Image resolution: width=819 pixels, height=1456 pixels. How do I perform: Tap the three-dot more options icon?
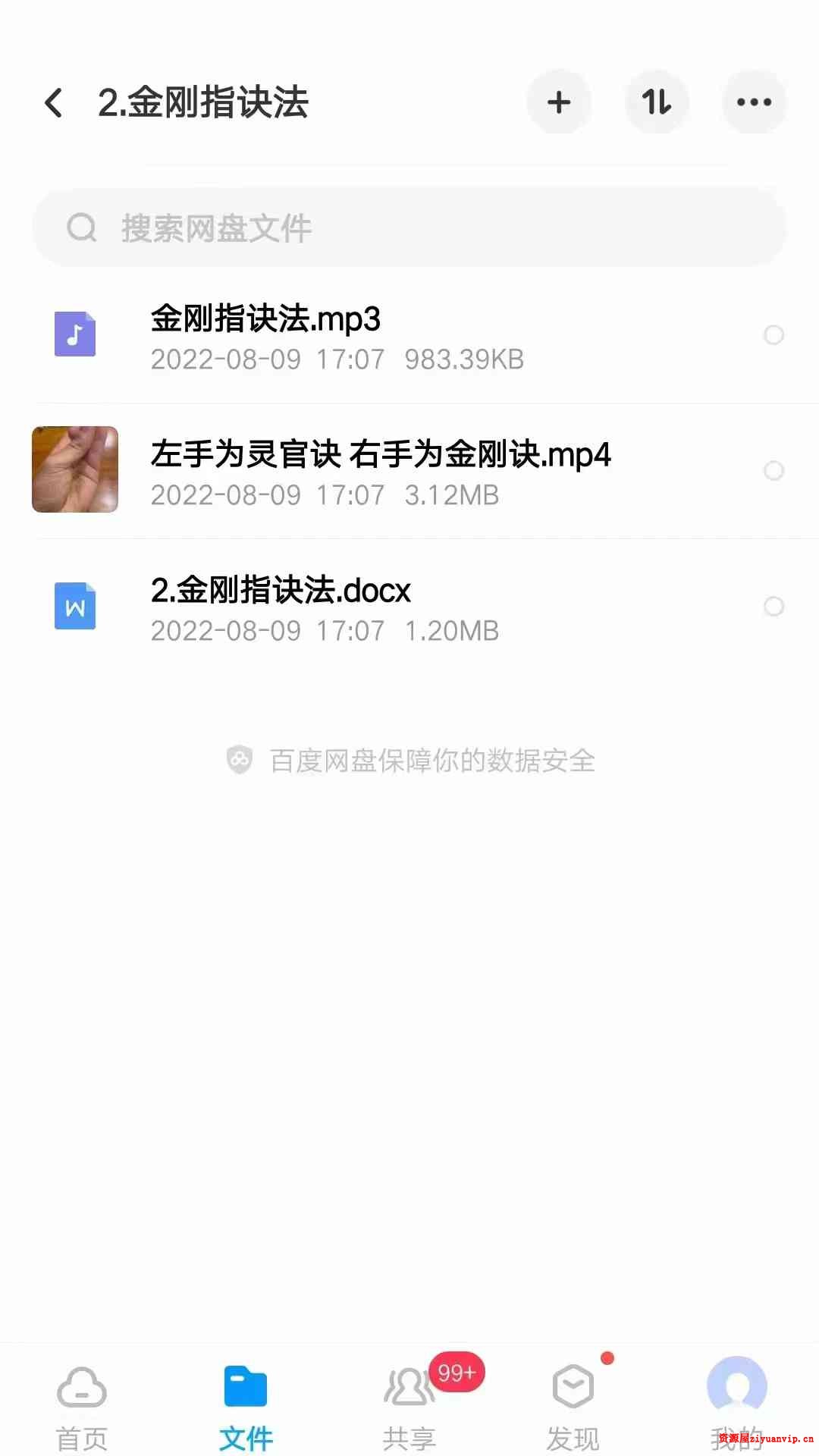coord(754,102)
